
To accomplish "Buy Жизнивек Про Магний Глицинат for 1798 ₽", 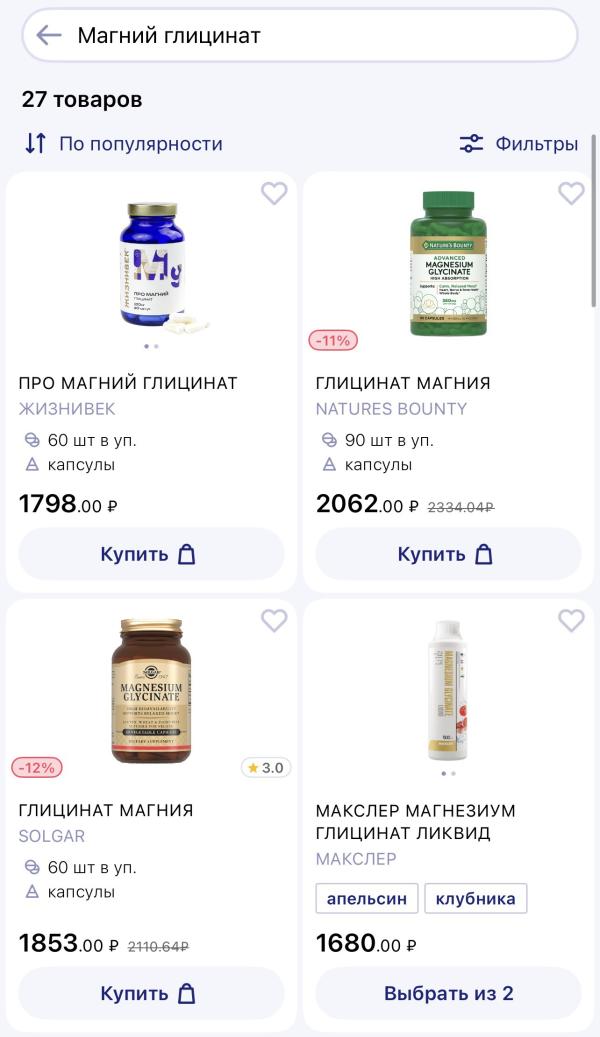I will pyautogui.click(x=151, y=554).
